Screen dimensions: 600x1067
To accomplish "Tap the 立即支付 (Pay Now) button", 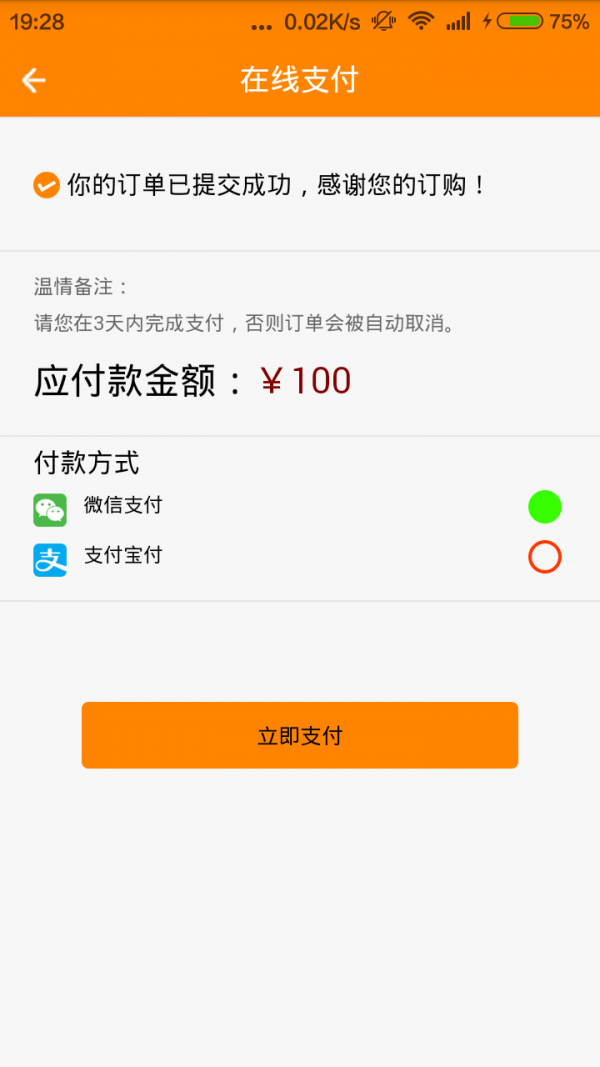I will click(300, 735).
